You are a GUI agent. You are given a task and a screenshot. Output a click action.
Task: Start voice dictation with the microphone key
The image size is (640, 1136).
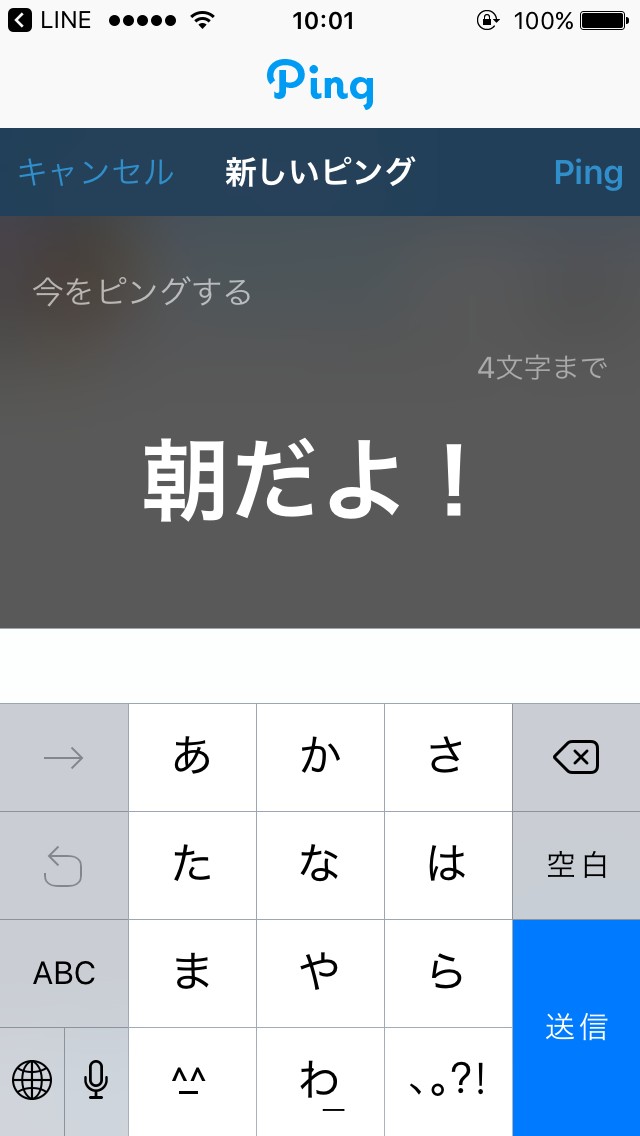(96, 1081)
